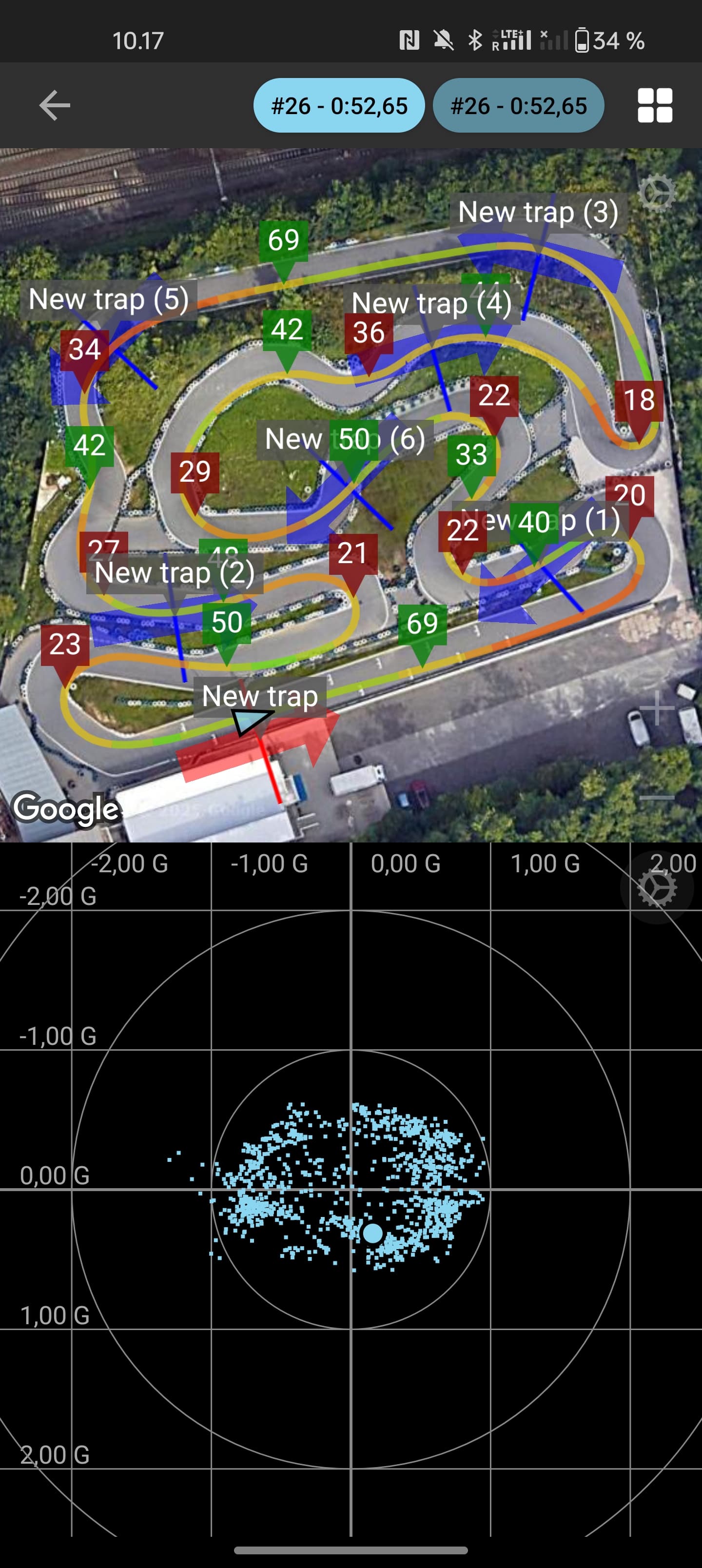Select the bright light-blue #26 - 0:52,65 lap chip
Screen dimensions: 702x1568
click(x=338, y=105)
